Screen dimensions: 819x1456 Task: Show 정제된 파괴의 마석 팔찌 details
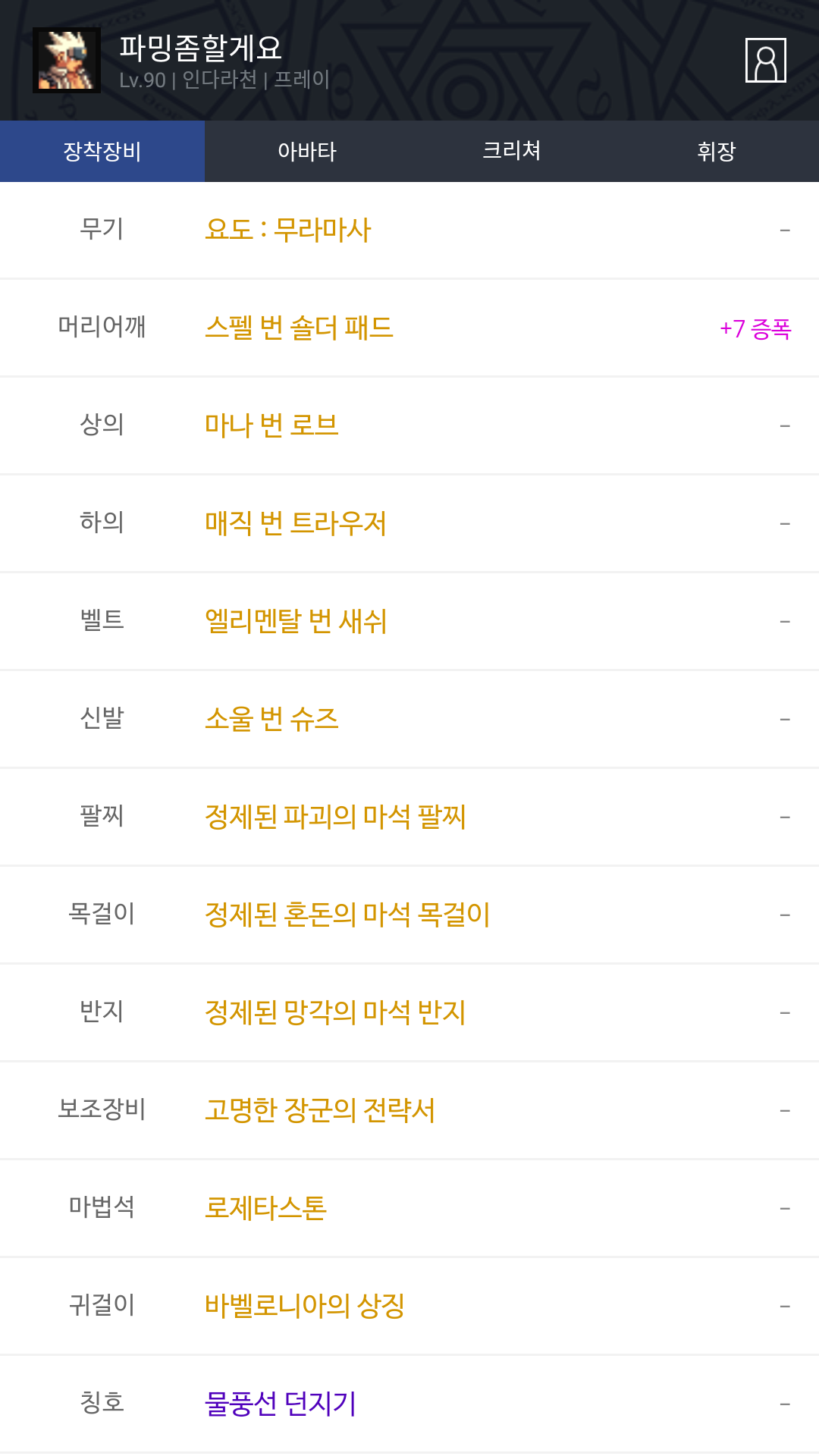point(335,817)
